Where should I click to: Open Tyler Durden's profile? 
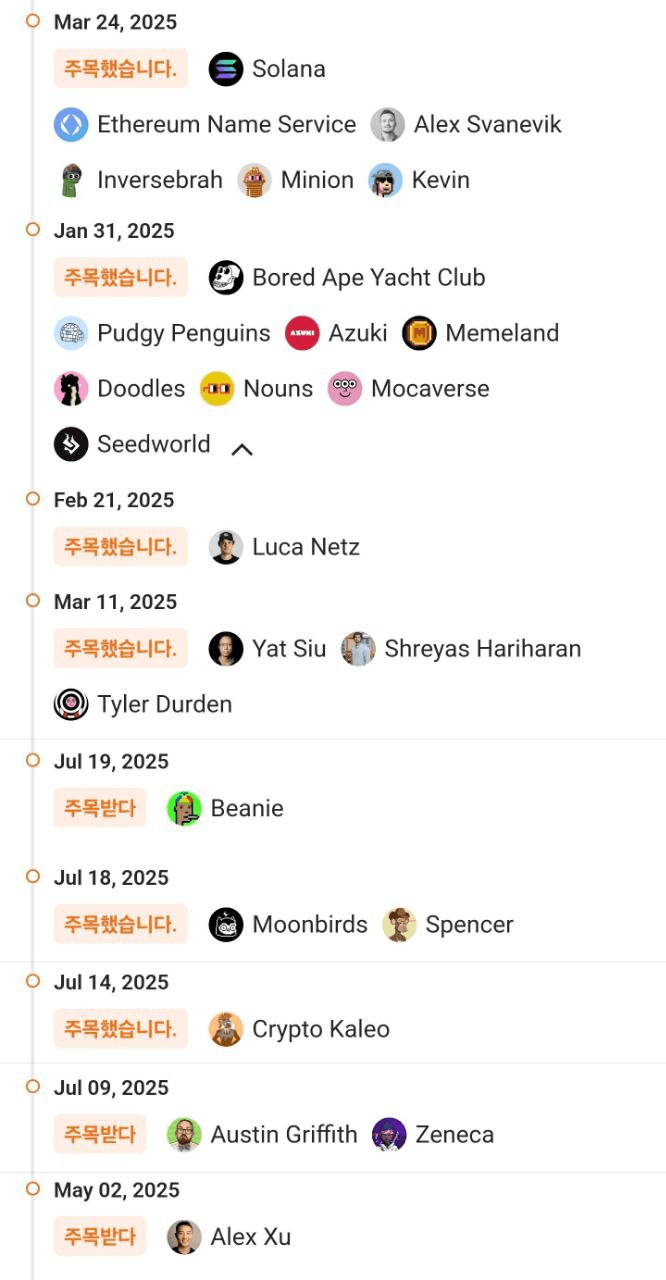143,704
